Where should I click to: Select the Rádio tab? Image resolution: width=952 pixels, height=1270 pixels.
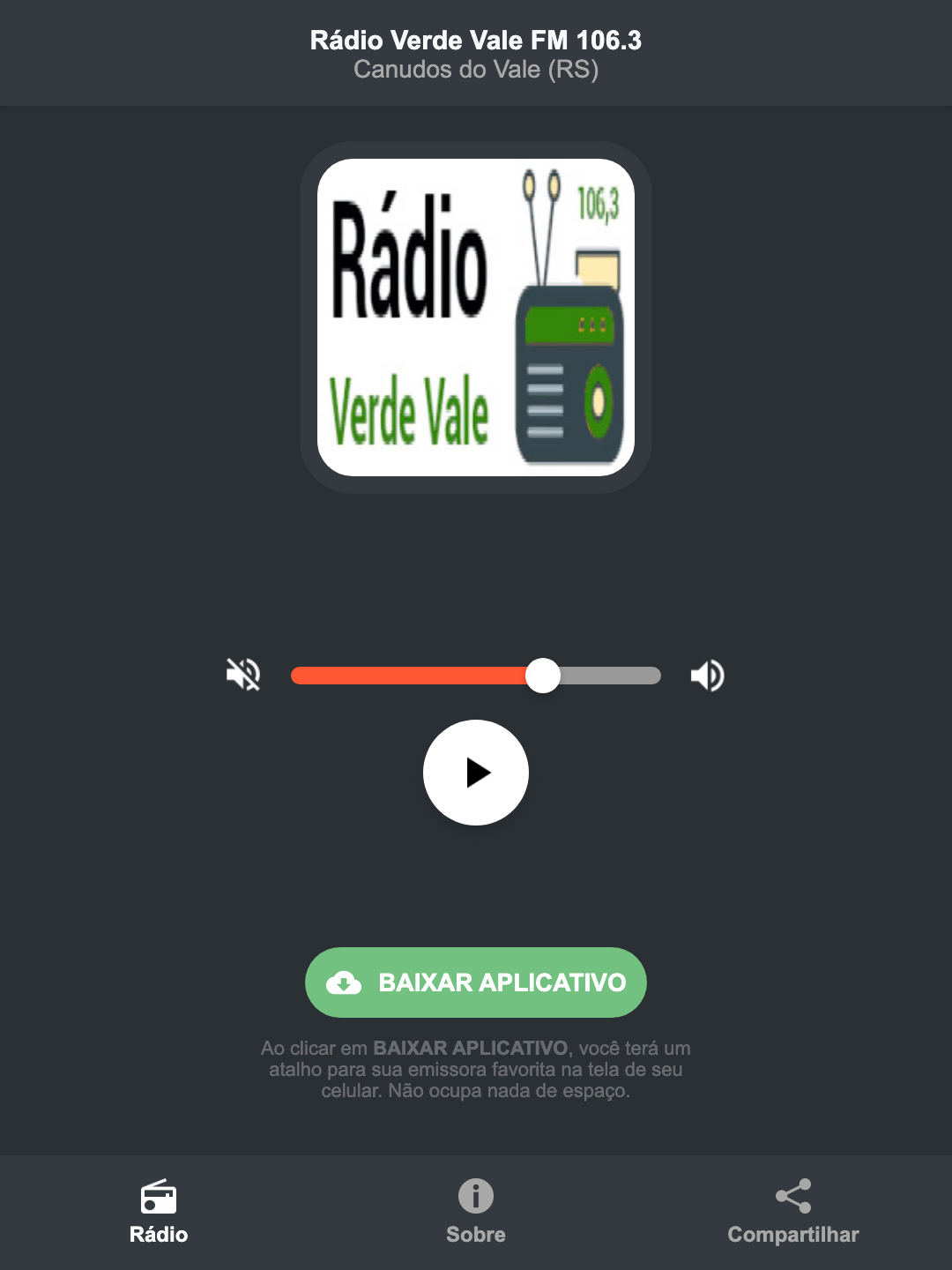(x=158, y=1213)
